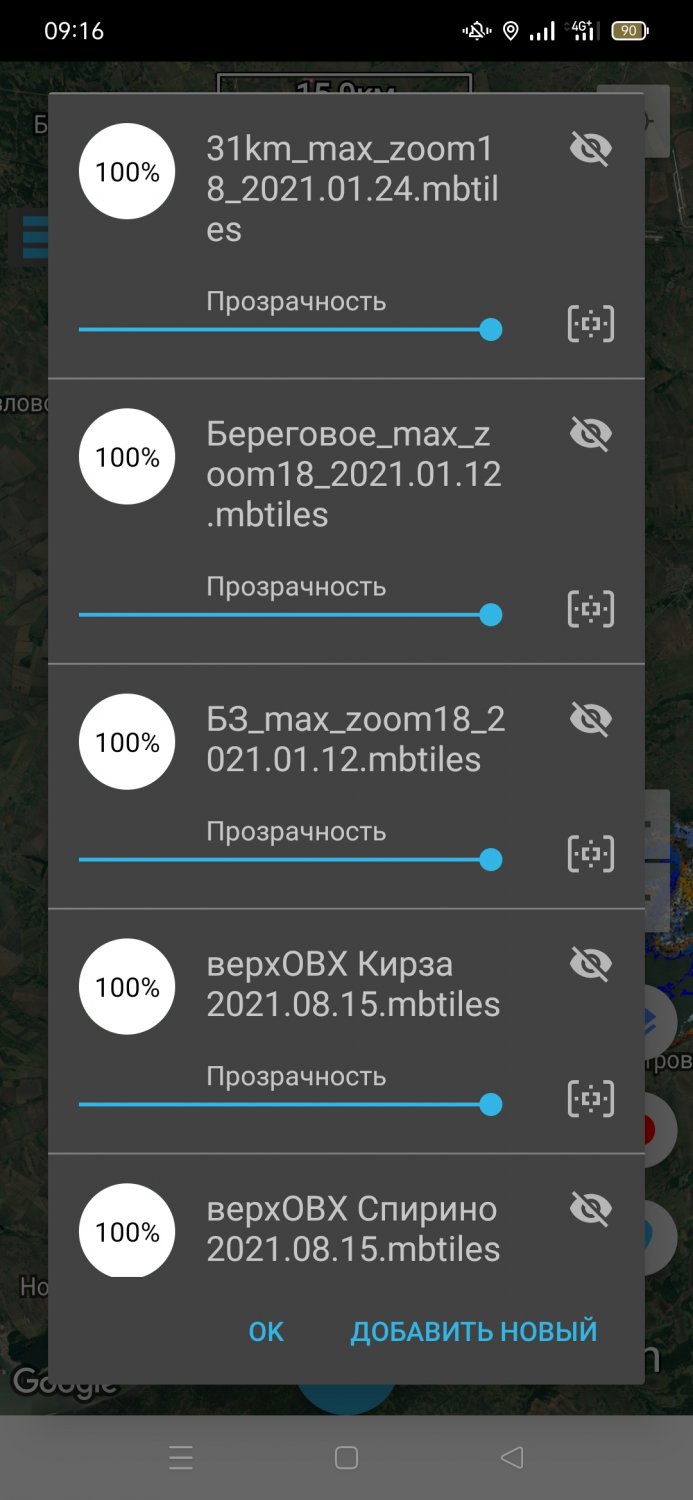Center map on верхОВХ Кирза layer

click(590, 1099)
